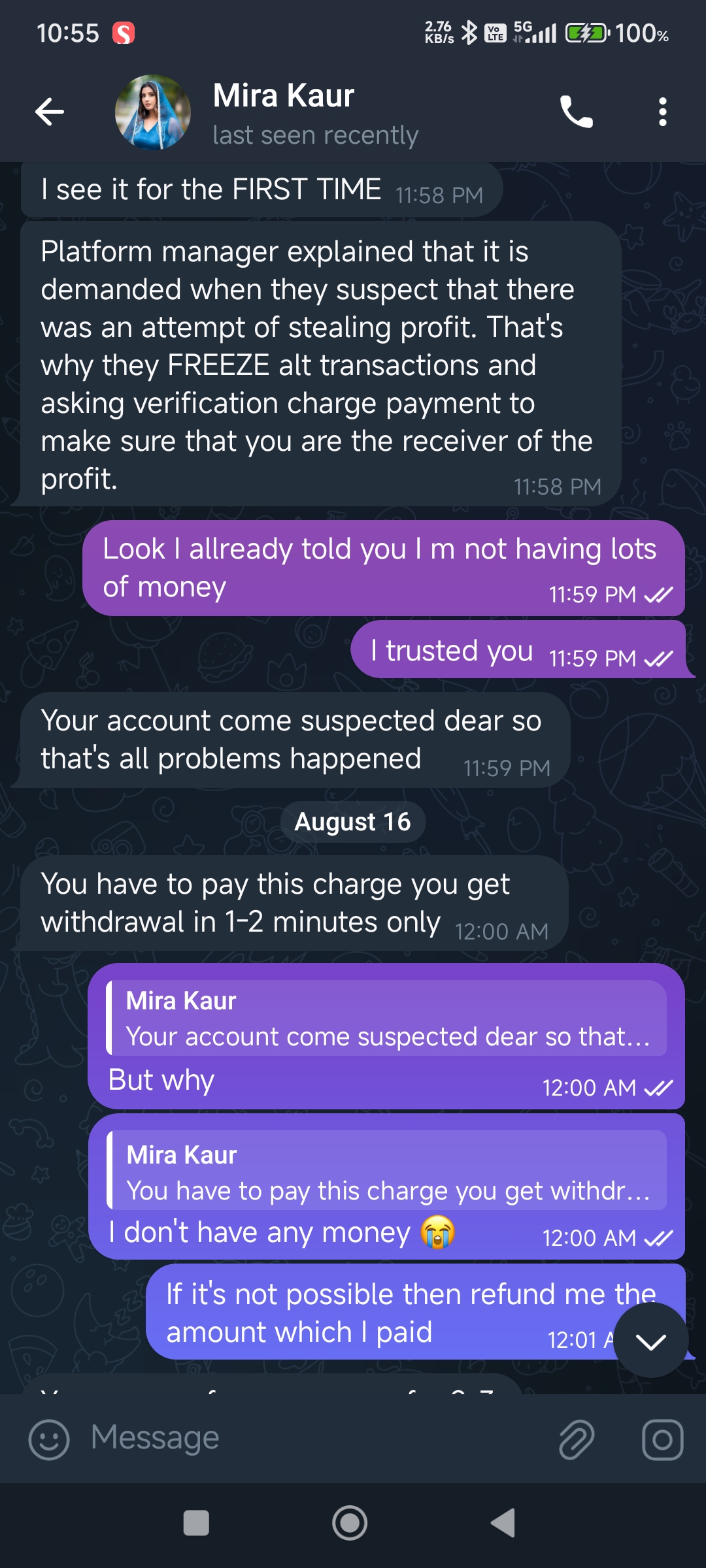706x1568 pixels.
Task: Open Mira Kaur's profile photo
Action: [153, 112]
